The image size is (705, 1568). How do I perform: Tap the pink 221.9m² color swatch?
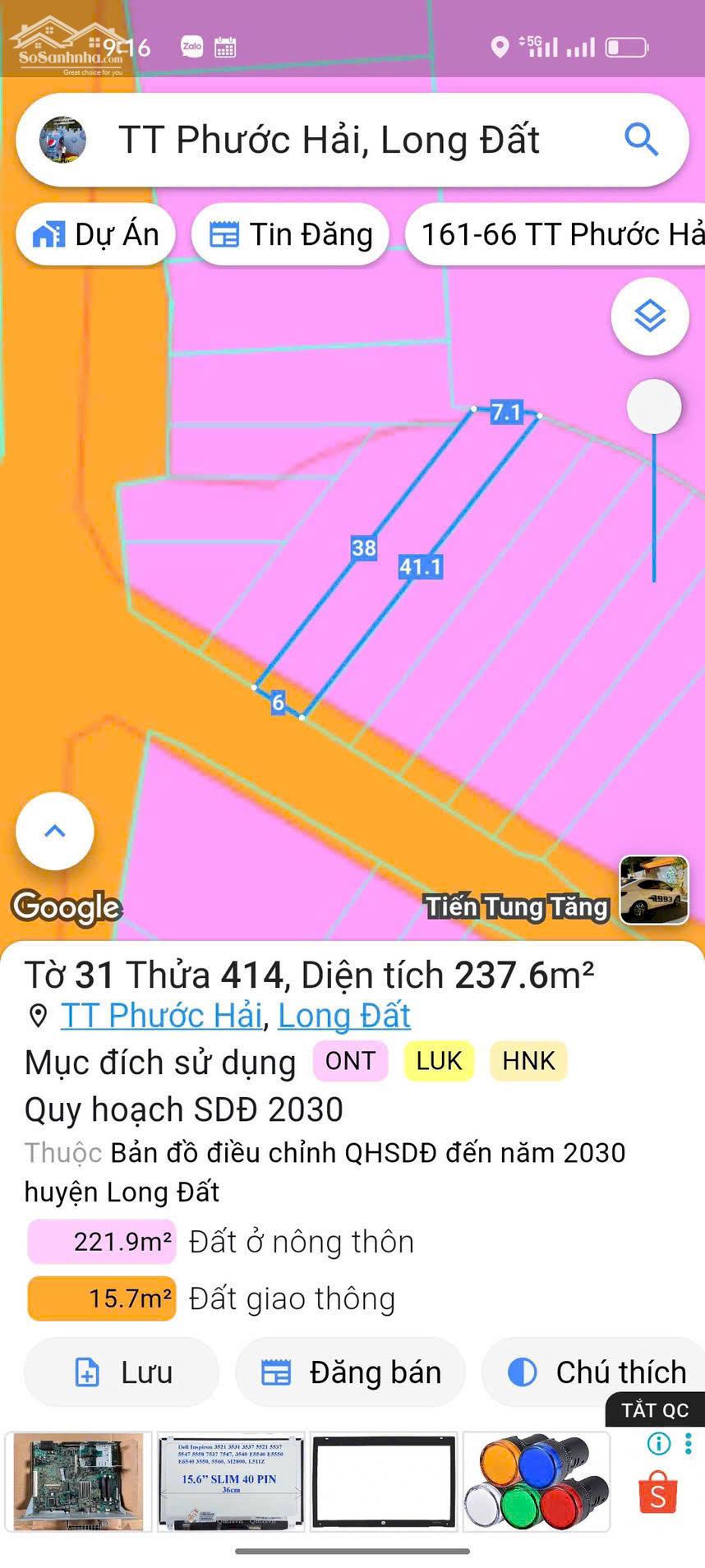point(101,1242)
